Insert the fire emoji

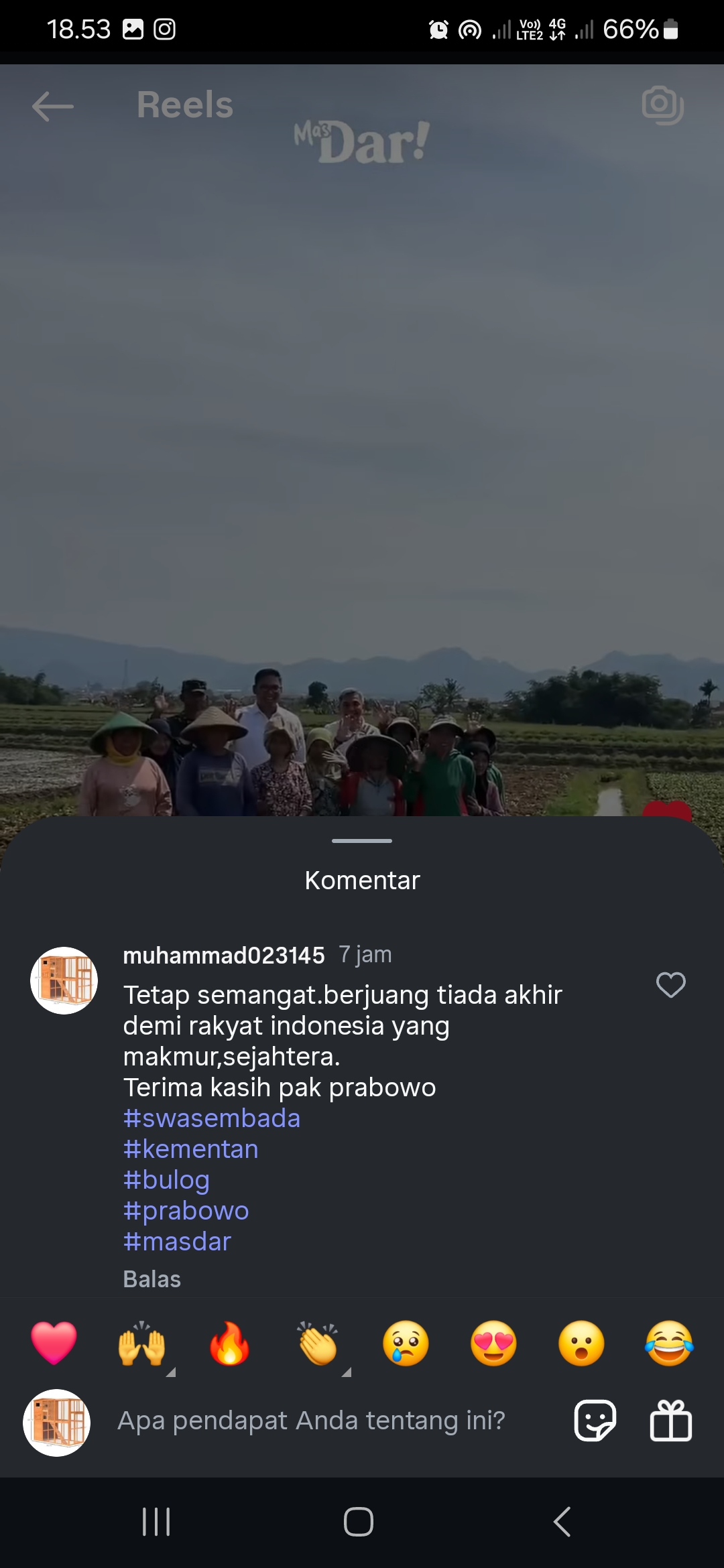(x=229, y=1344)
